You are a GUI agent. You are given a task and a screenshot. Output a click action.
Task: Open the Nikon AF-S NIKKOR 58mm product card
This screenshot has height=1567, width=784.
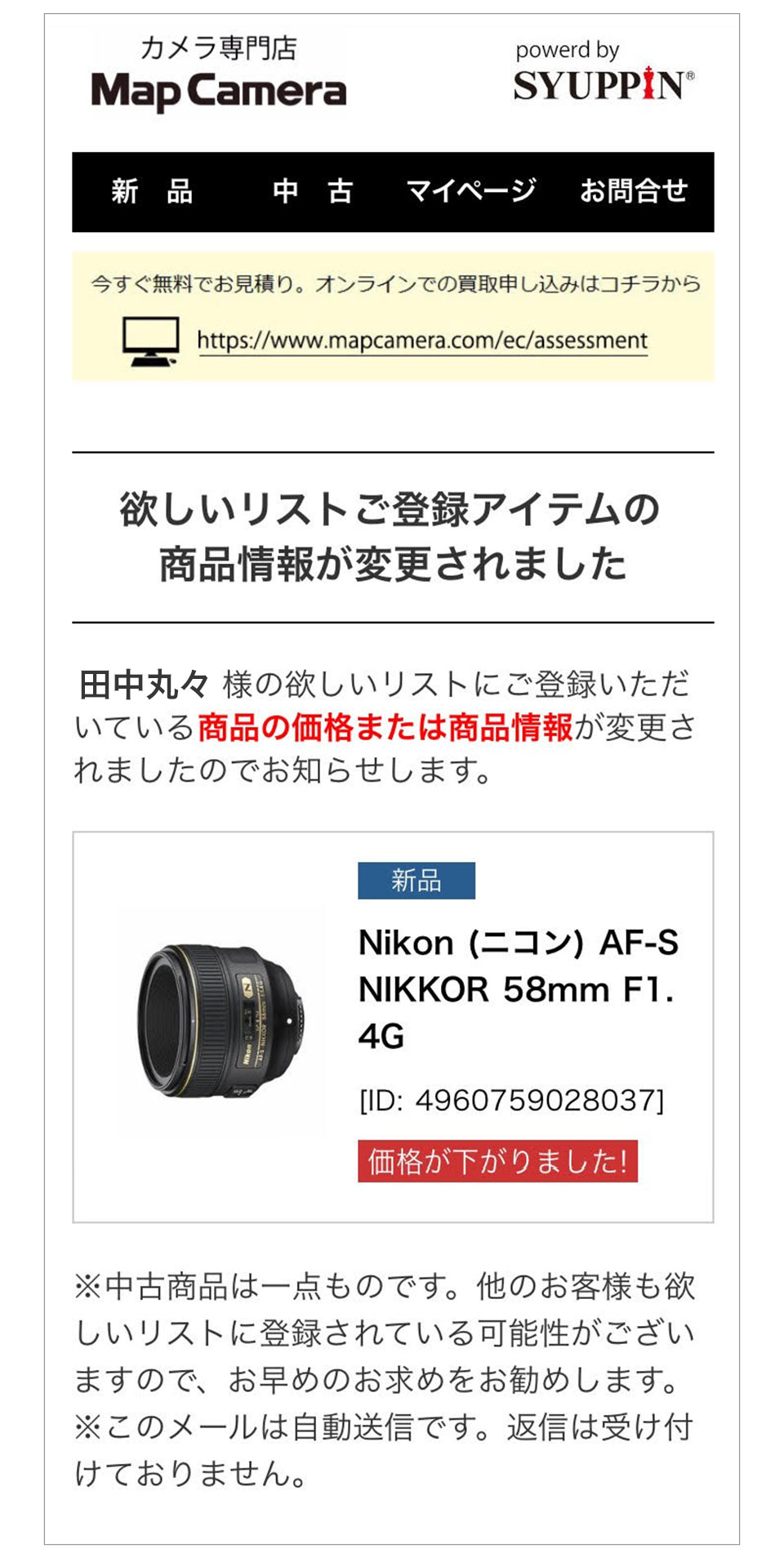coord(518,989)
